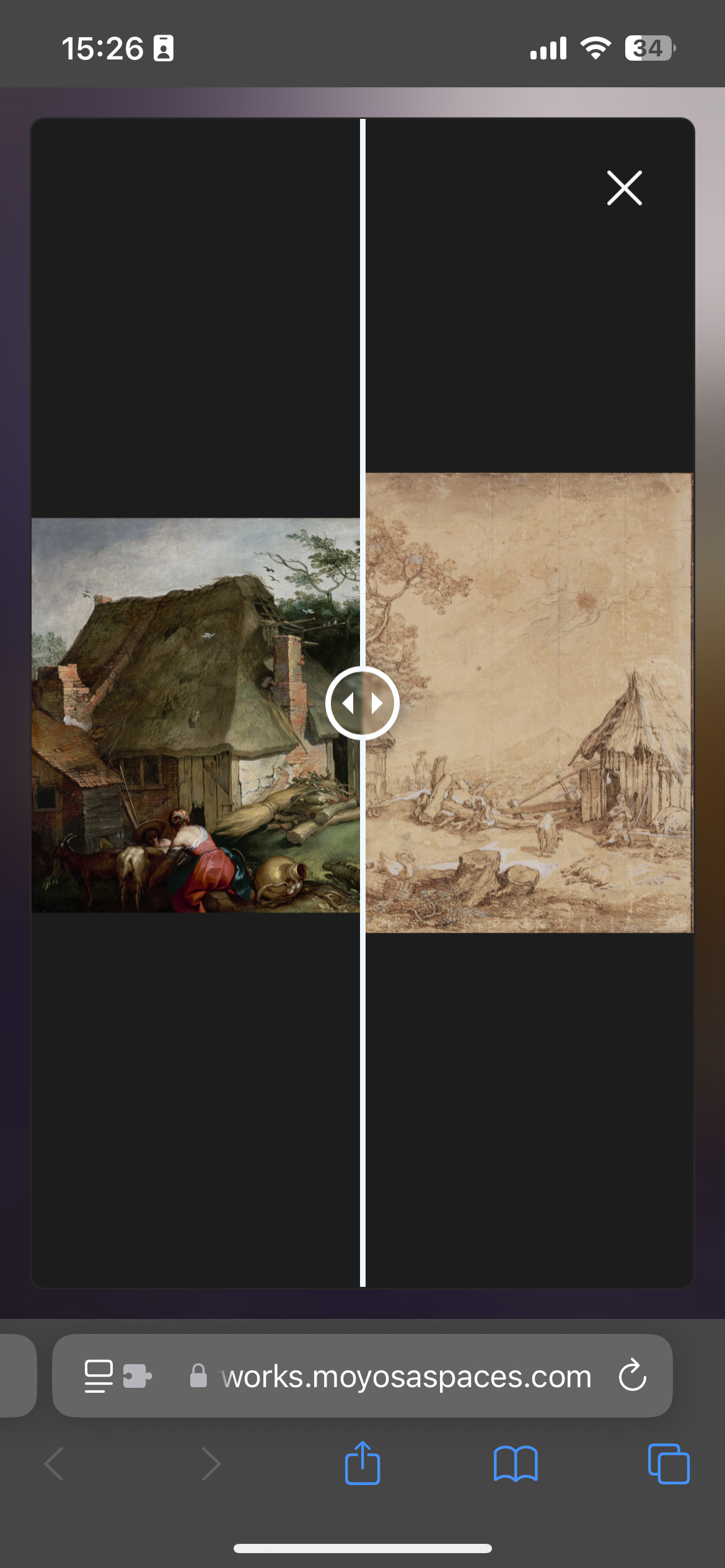Open the page reader menu icon
The width and height of the screenshot is (725, 1568).
pyautogui.click(x=99, y=1376)
